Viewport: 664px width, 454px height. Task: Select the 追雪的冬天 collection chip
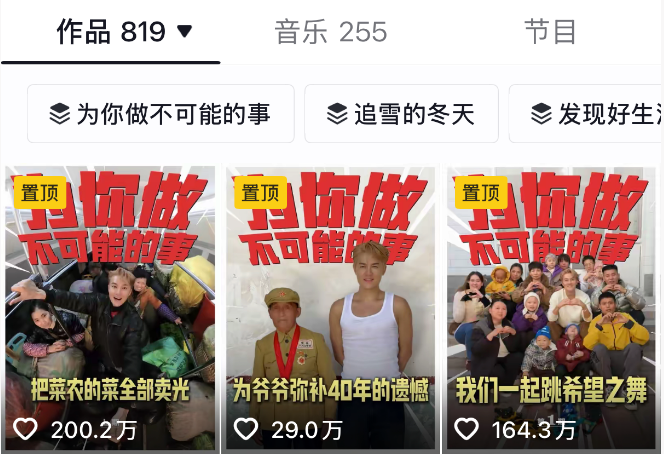point(400,114)
